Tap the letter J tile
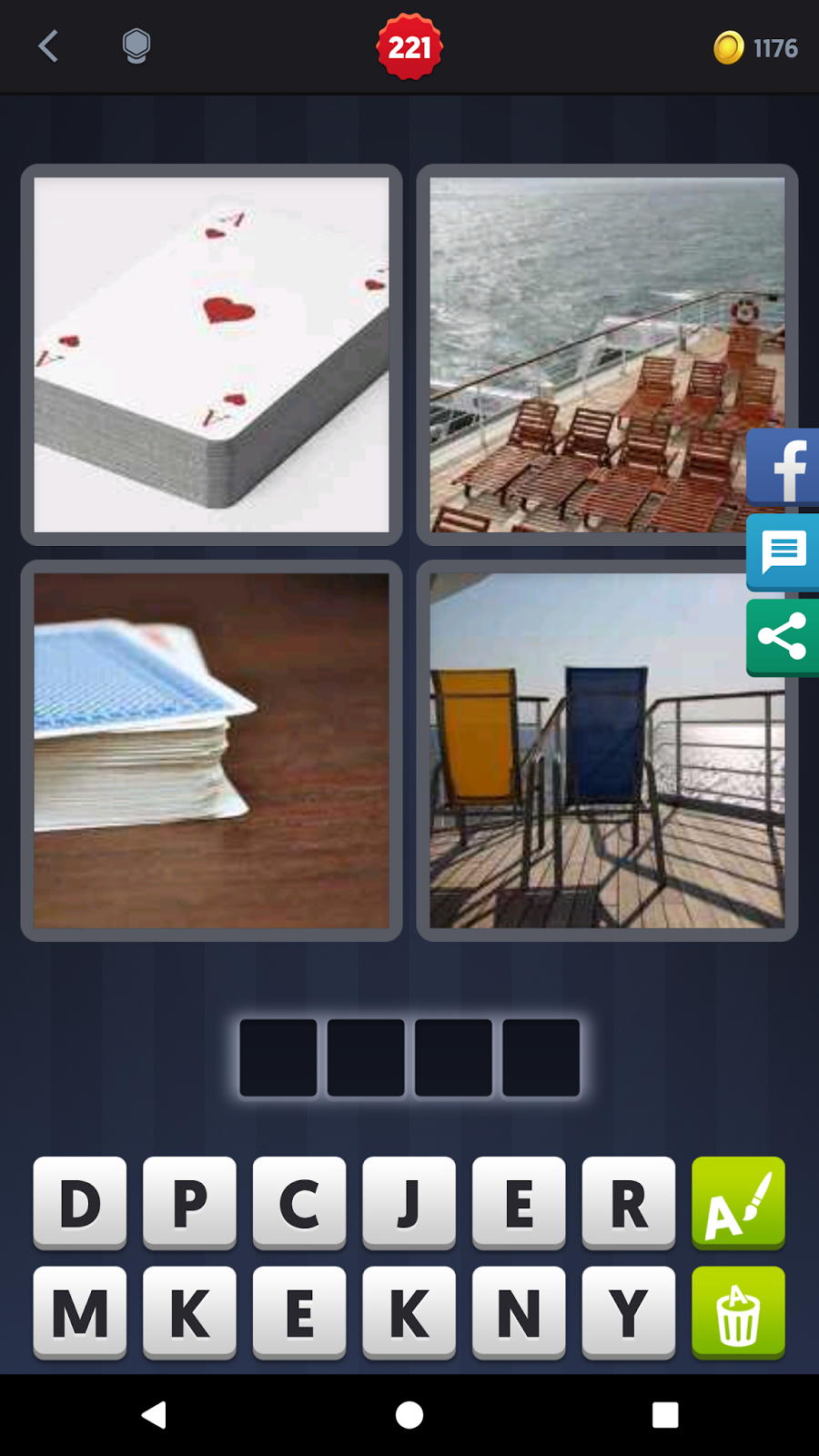This screenshot has width=819, height=1456. pyautogui.click(x=409, y=1202)
